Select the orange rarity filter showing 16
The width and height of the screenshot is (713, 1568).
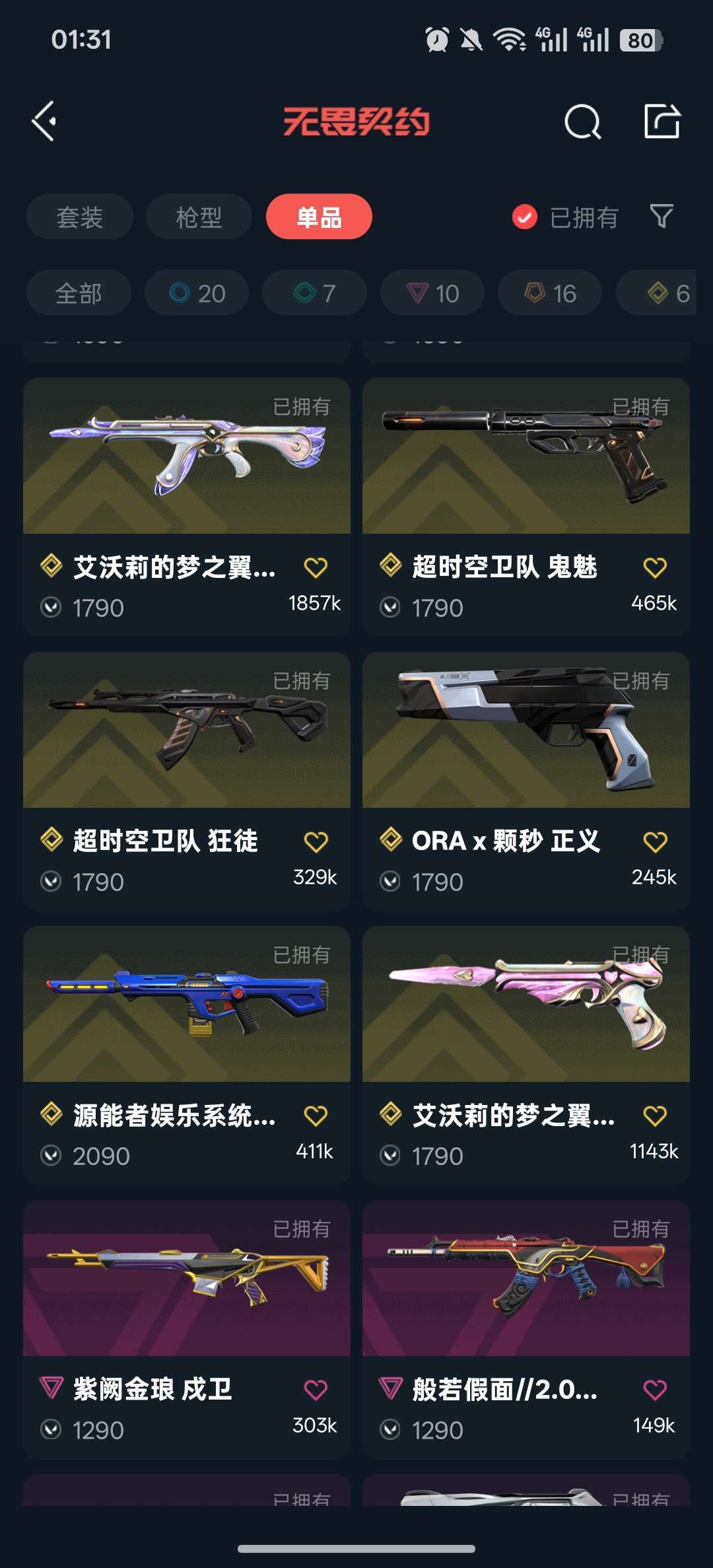549,293
